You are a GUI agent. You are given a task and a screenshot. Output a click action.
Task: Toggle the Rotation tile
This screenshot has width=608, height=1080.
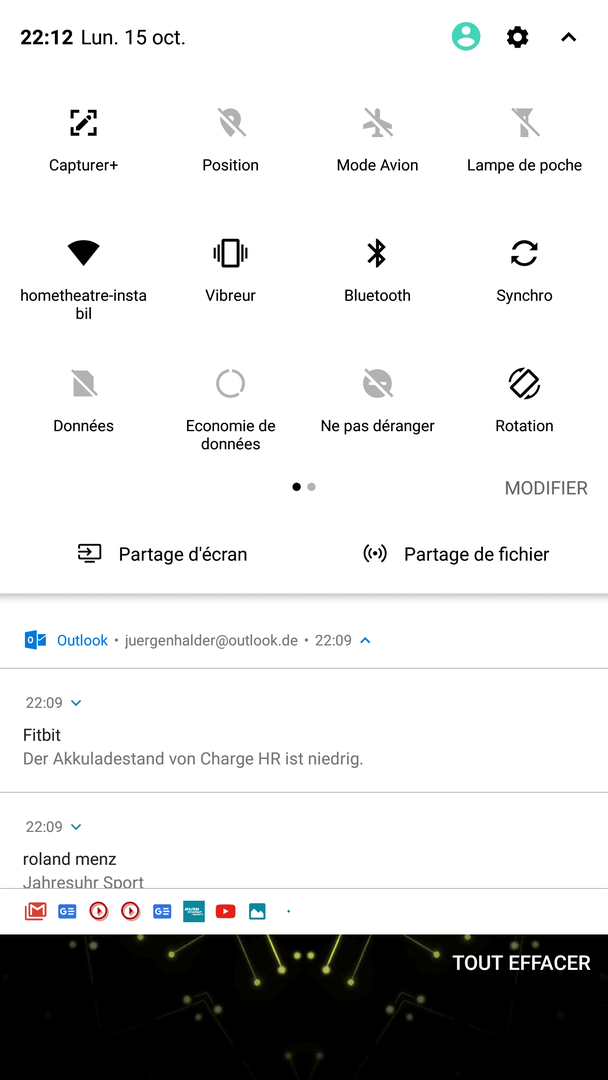coord(525,401)
